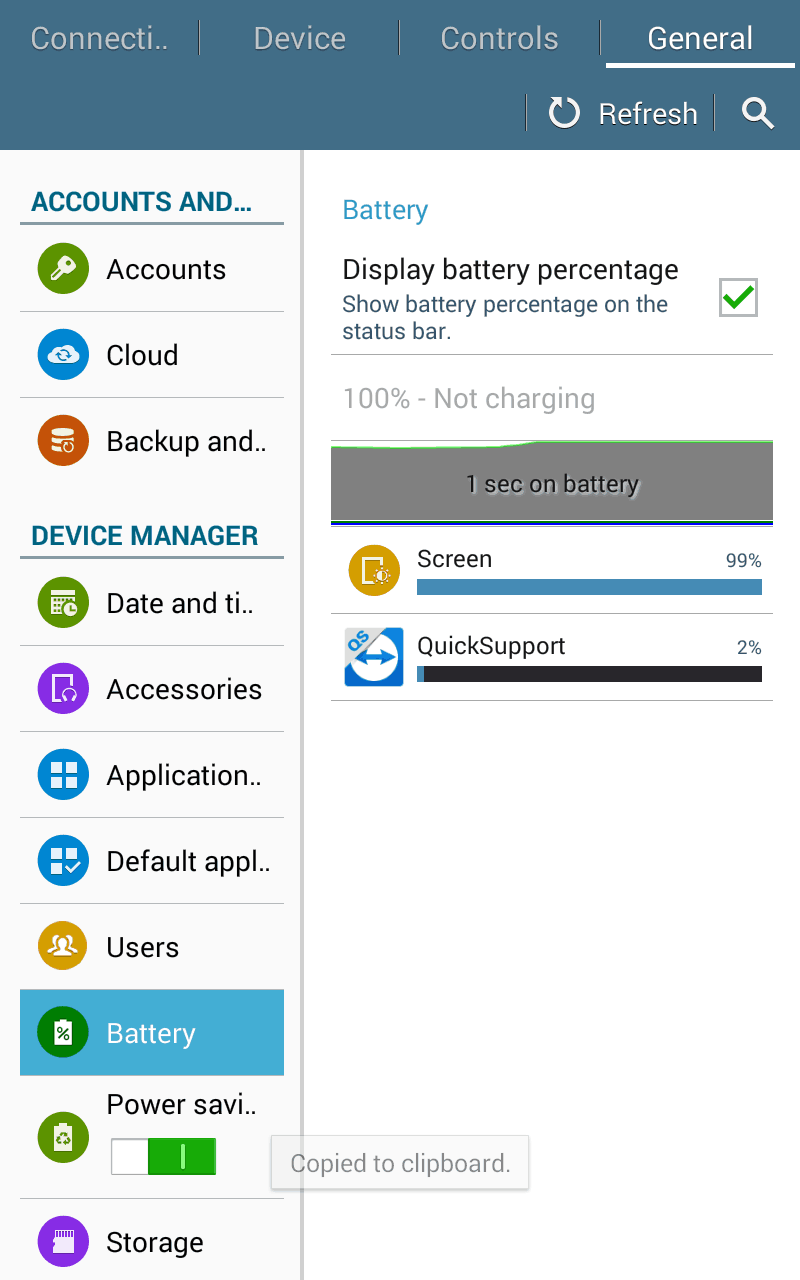Open Storage settings
Viewport: 800px width, 1280px height.
(x=152, y=1242)
